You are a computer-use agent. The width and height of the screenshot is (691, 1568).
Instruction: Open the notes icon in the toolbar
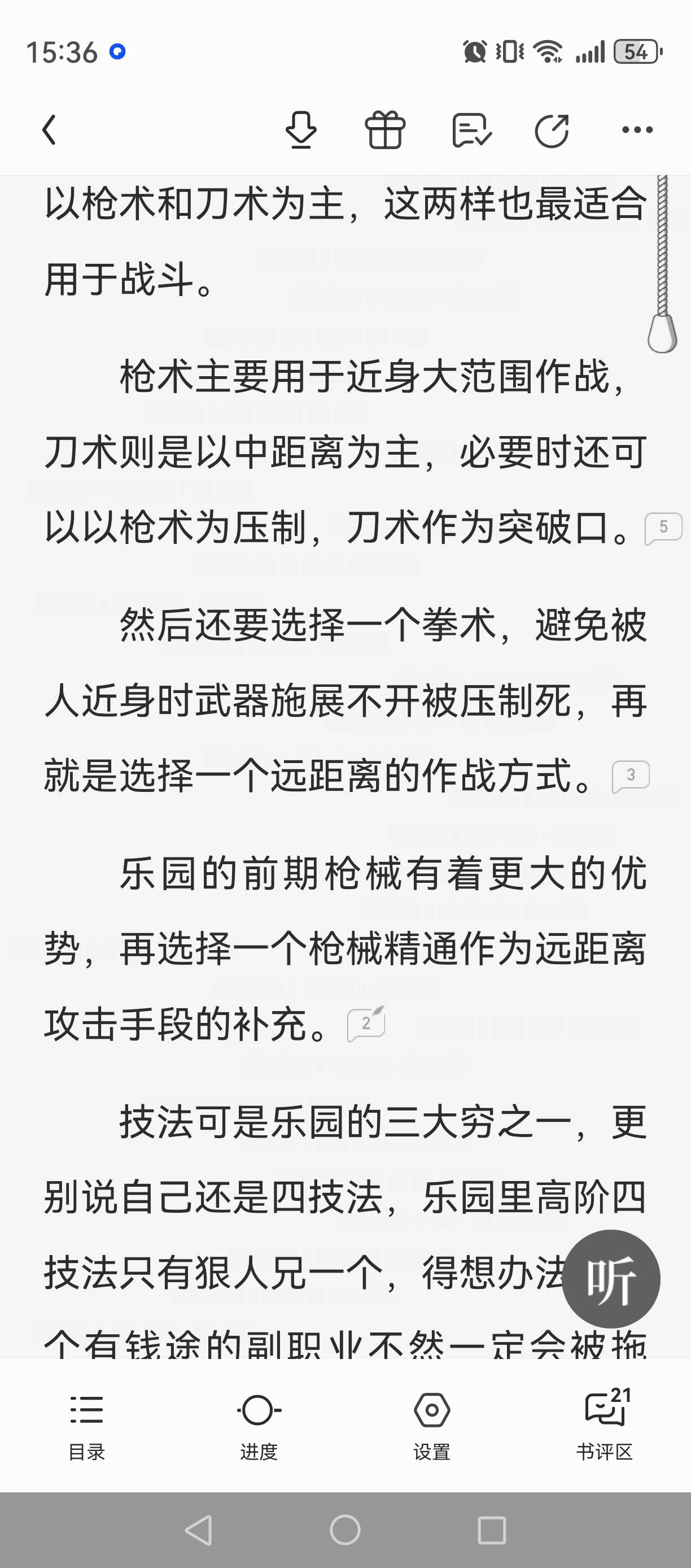[x=471, y=130]
